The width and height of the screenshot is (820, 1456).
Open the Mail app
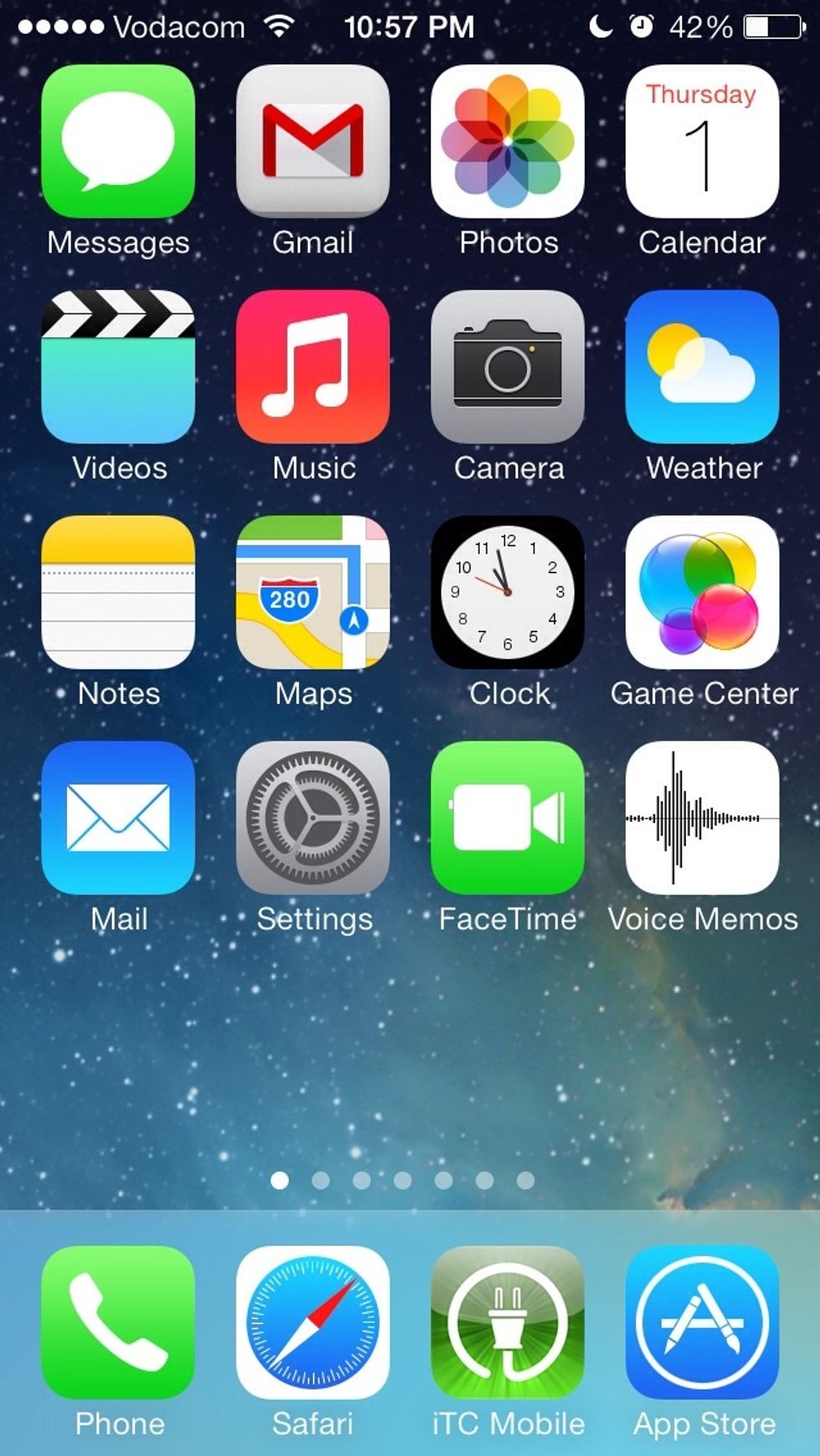pos(117,820)
